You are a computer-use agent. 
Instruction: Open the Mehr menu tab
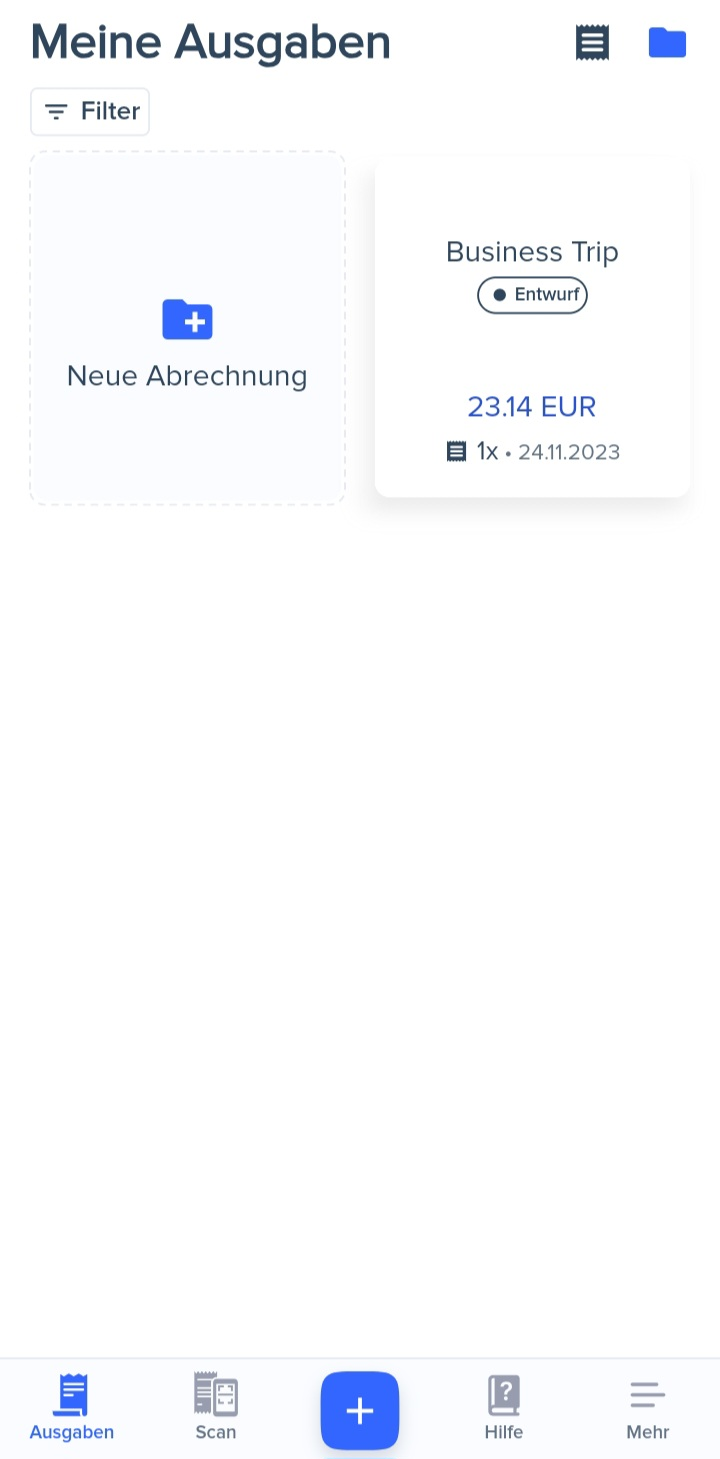pyautogui.click(x=648, y=1408)
